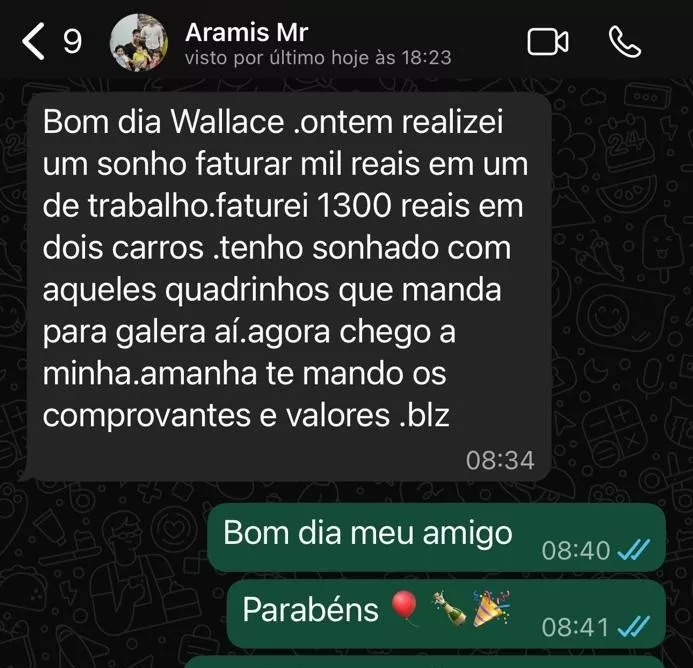The height and width of the screenshot is (668, 693).
Task: Start a voice call with Aramis Mr
Action: (626, 42)
